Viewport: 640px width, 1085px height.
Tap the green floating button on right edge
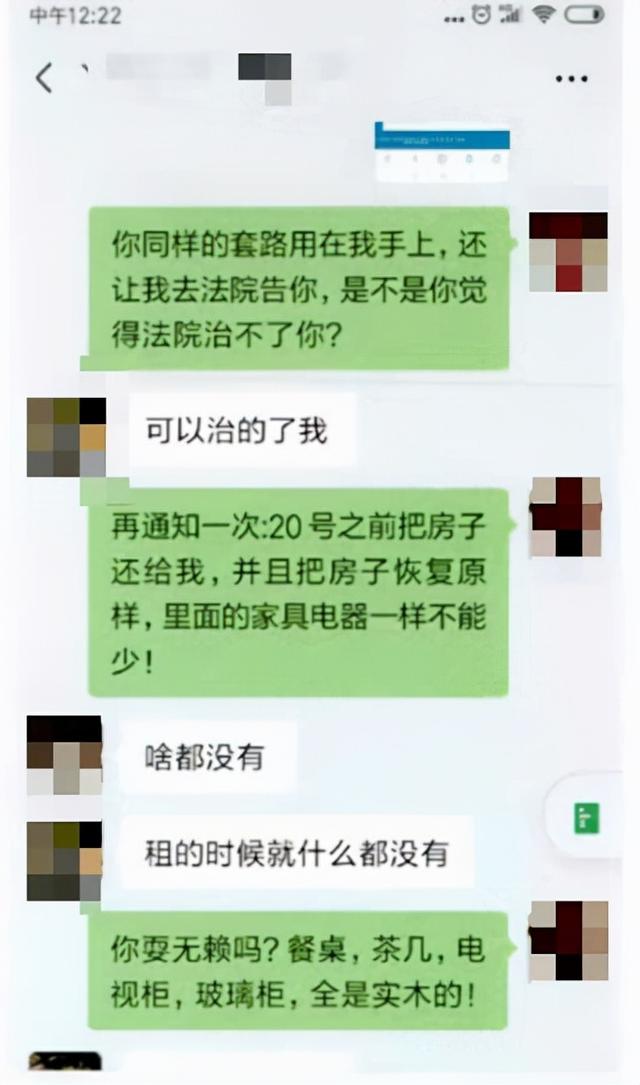[587, 817]
